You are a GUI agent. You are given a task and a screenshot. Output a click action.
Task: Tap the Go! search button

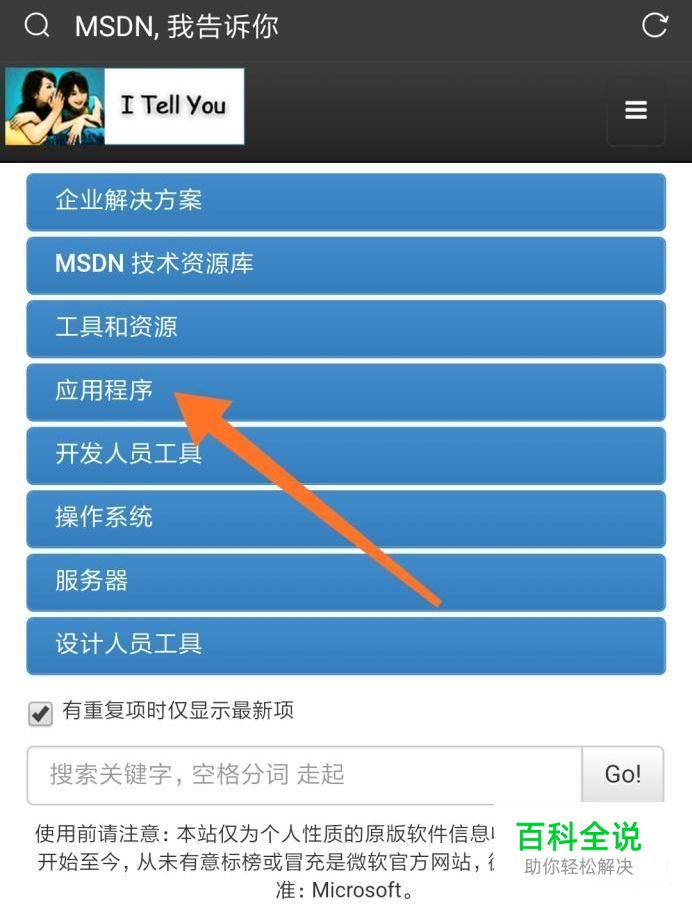click(623, 774)
